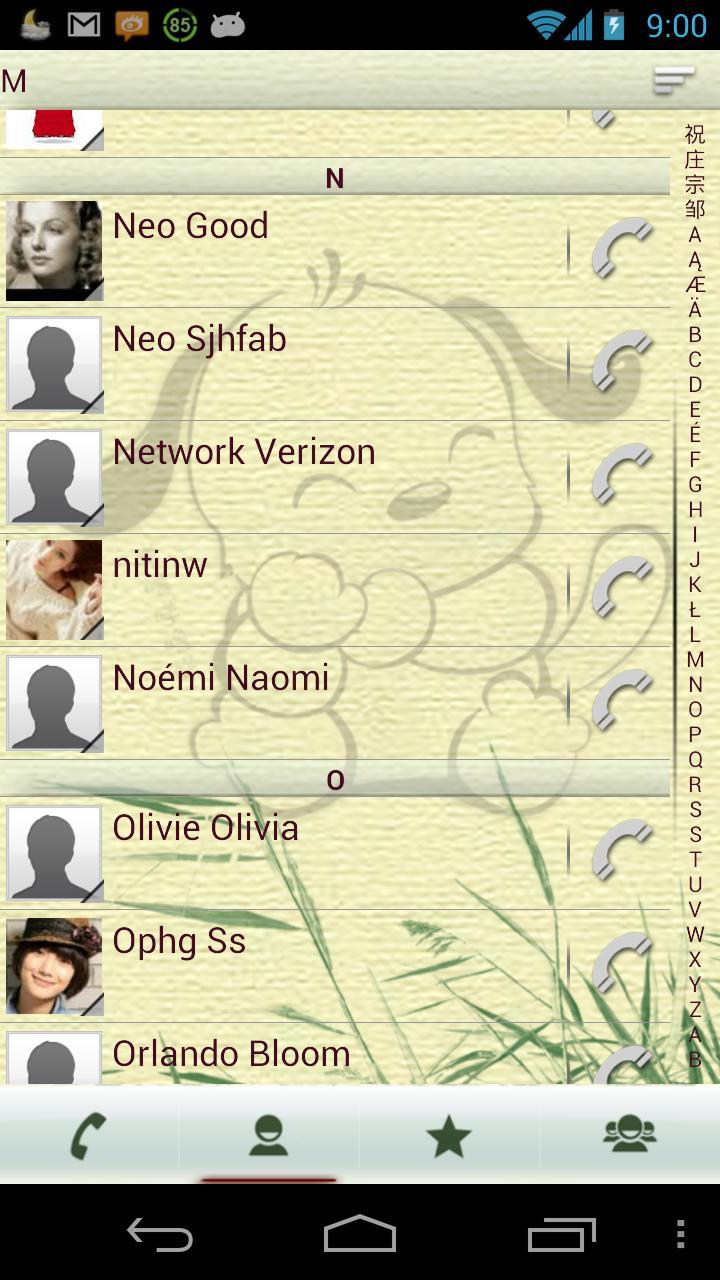Tap the M section label at top left
Viewport: 720px width, 1280px height.
point(14,80)
